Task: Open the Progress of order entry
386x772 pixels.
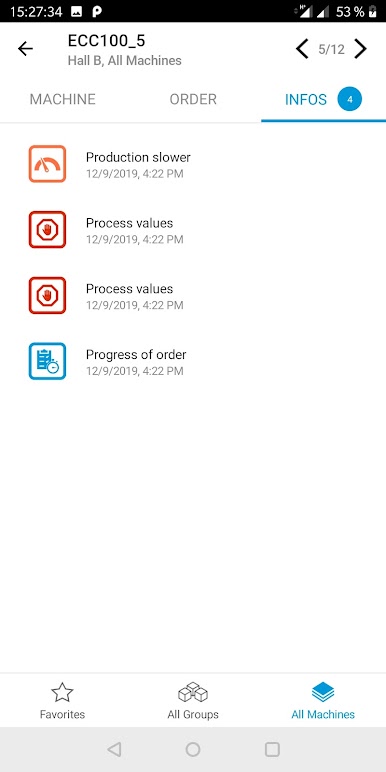Action: (193, 361)
